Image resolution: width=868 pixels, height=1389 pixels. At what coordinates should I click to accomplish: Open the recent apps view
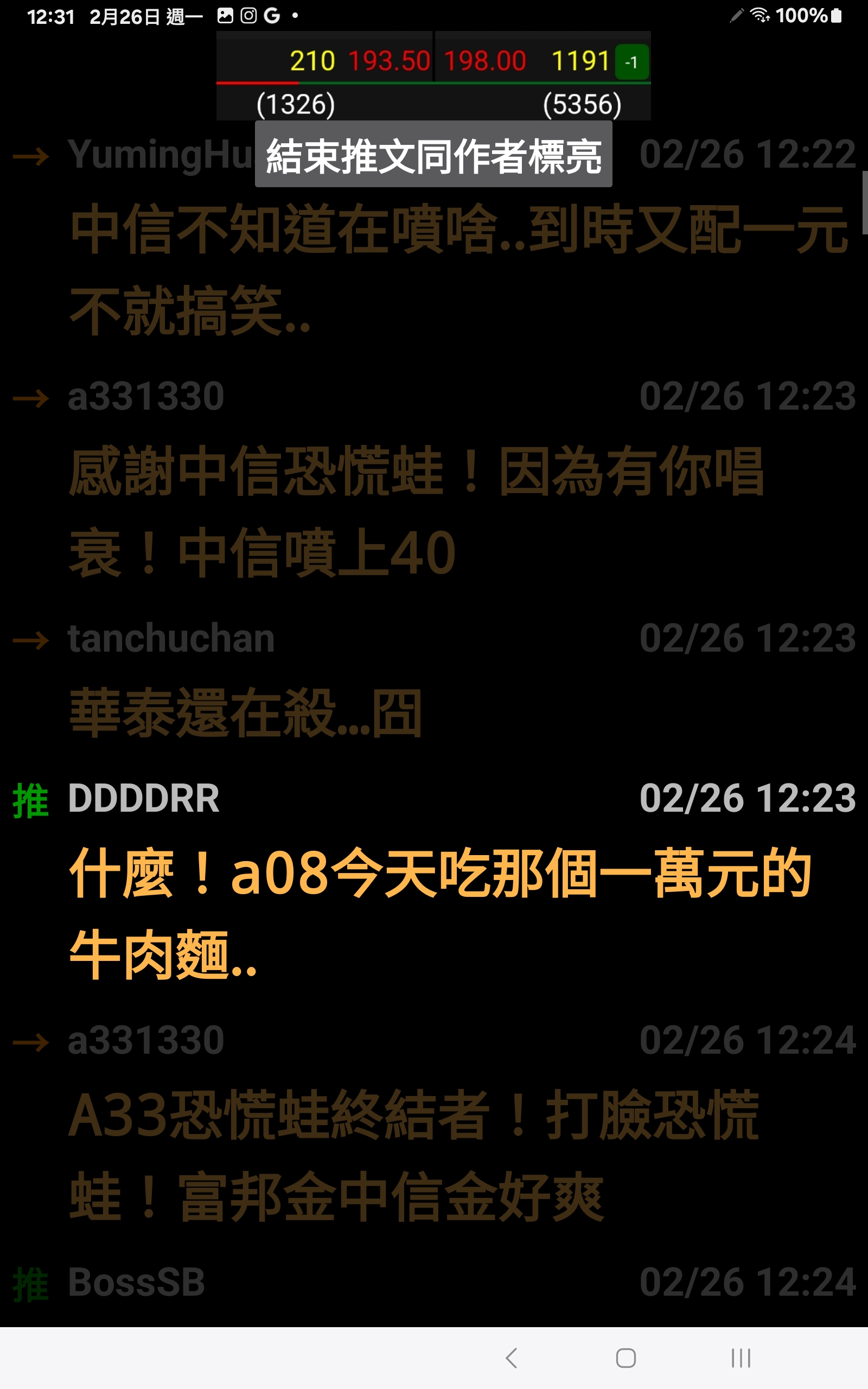741,1358
